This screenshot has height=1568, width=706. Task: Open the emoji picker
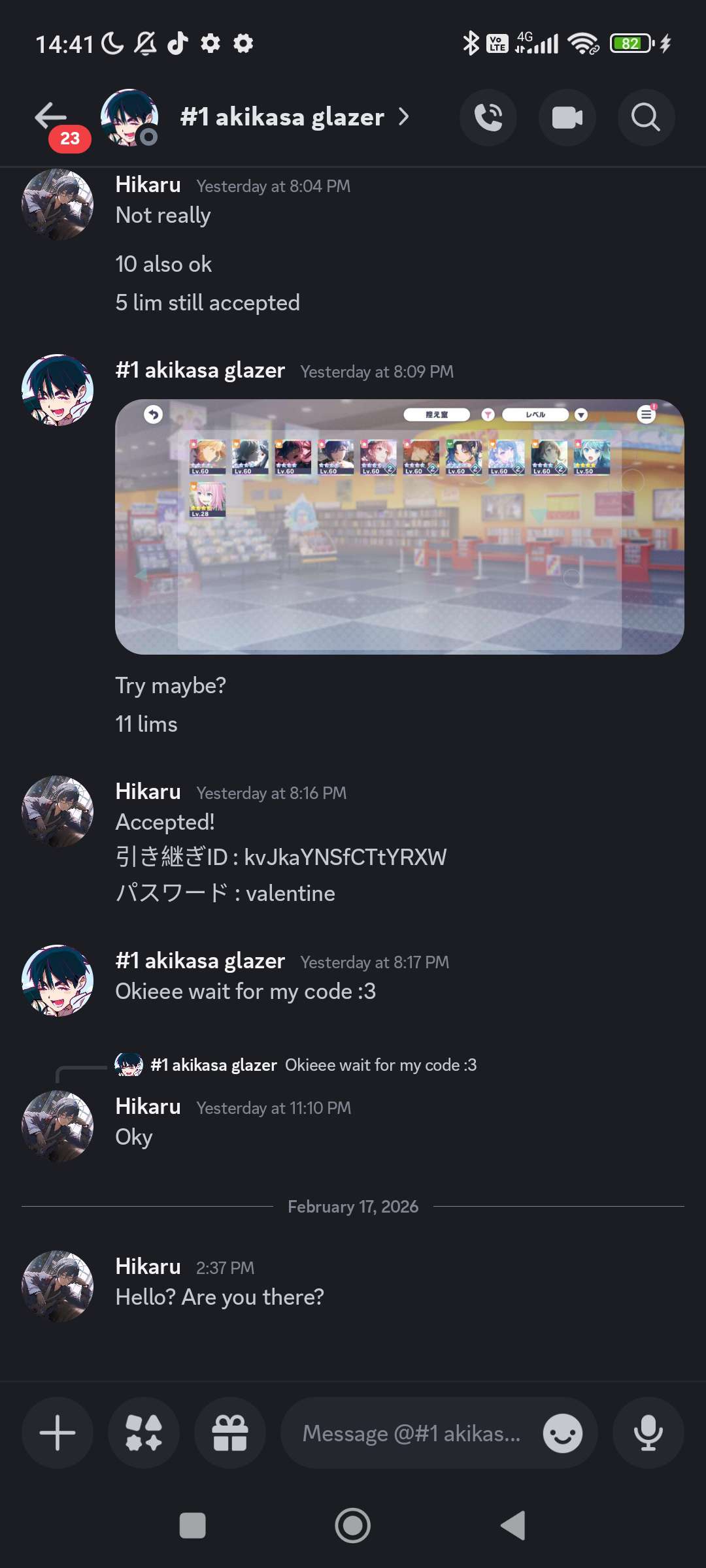562,1433
